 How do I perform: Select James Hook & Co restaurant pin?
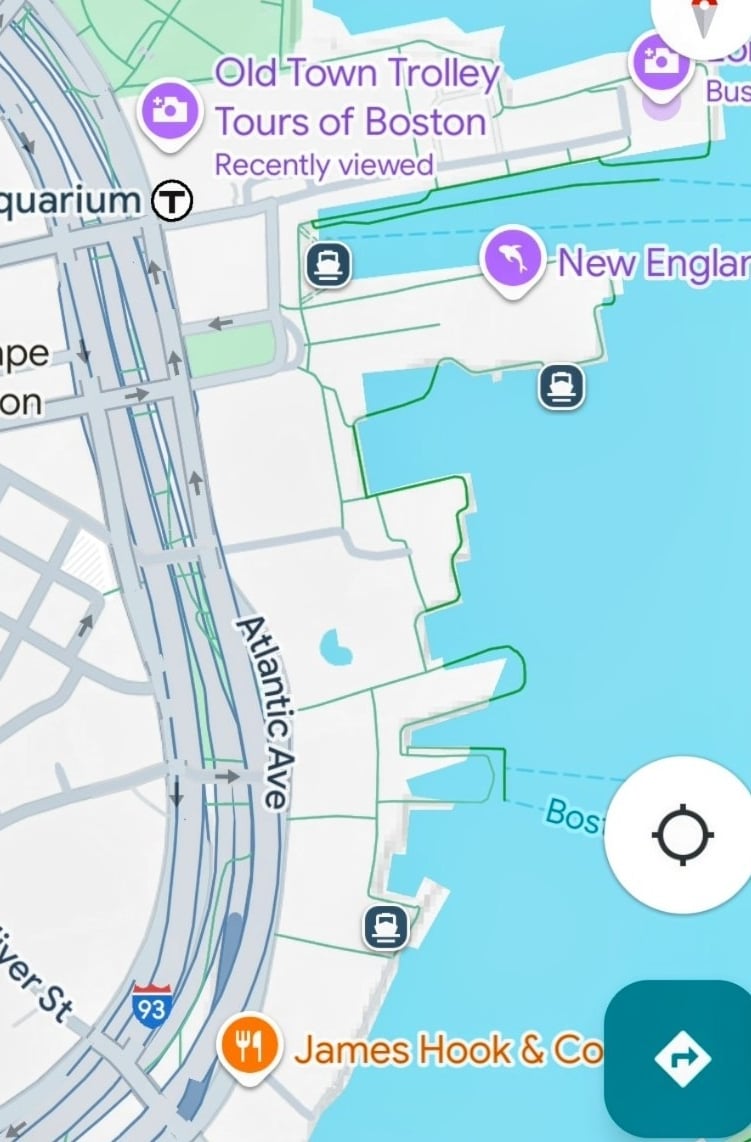(x=247, y=1047)
